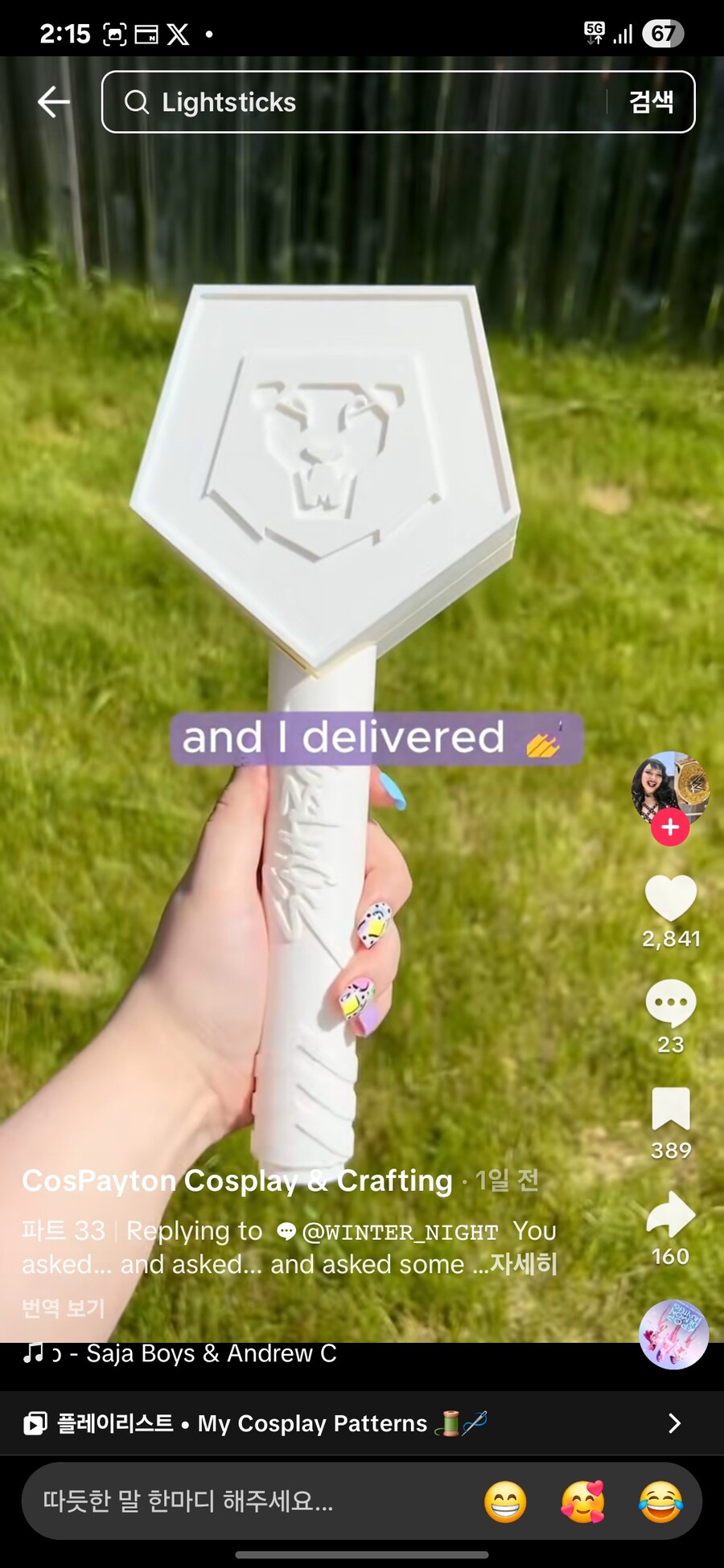Bookmark this video
Screen dimensions: 724x1568
point(670,1109)
